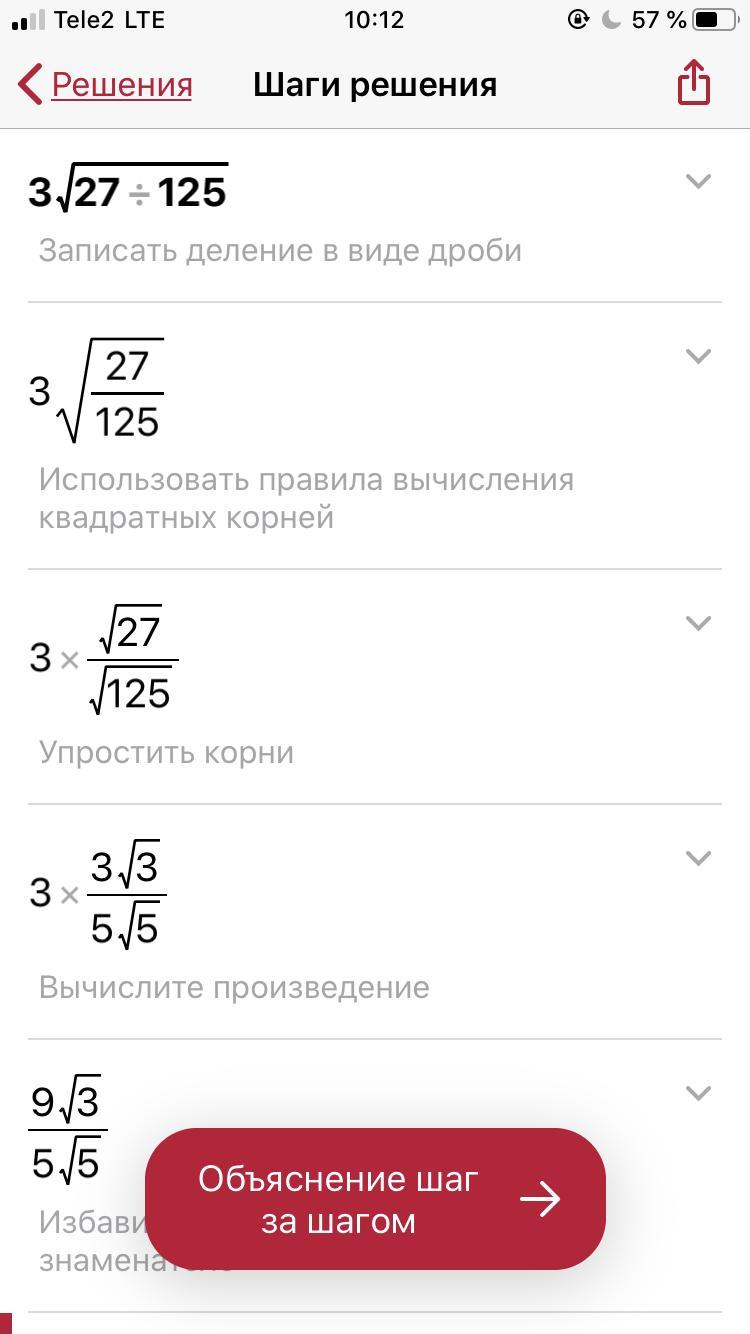This screenshot has width=750, height=1334.
Task: Expand the step showing 9√3 over 5√5
Action: tap(698, 1093)
